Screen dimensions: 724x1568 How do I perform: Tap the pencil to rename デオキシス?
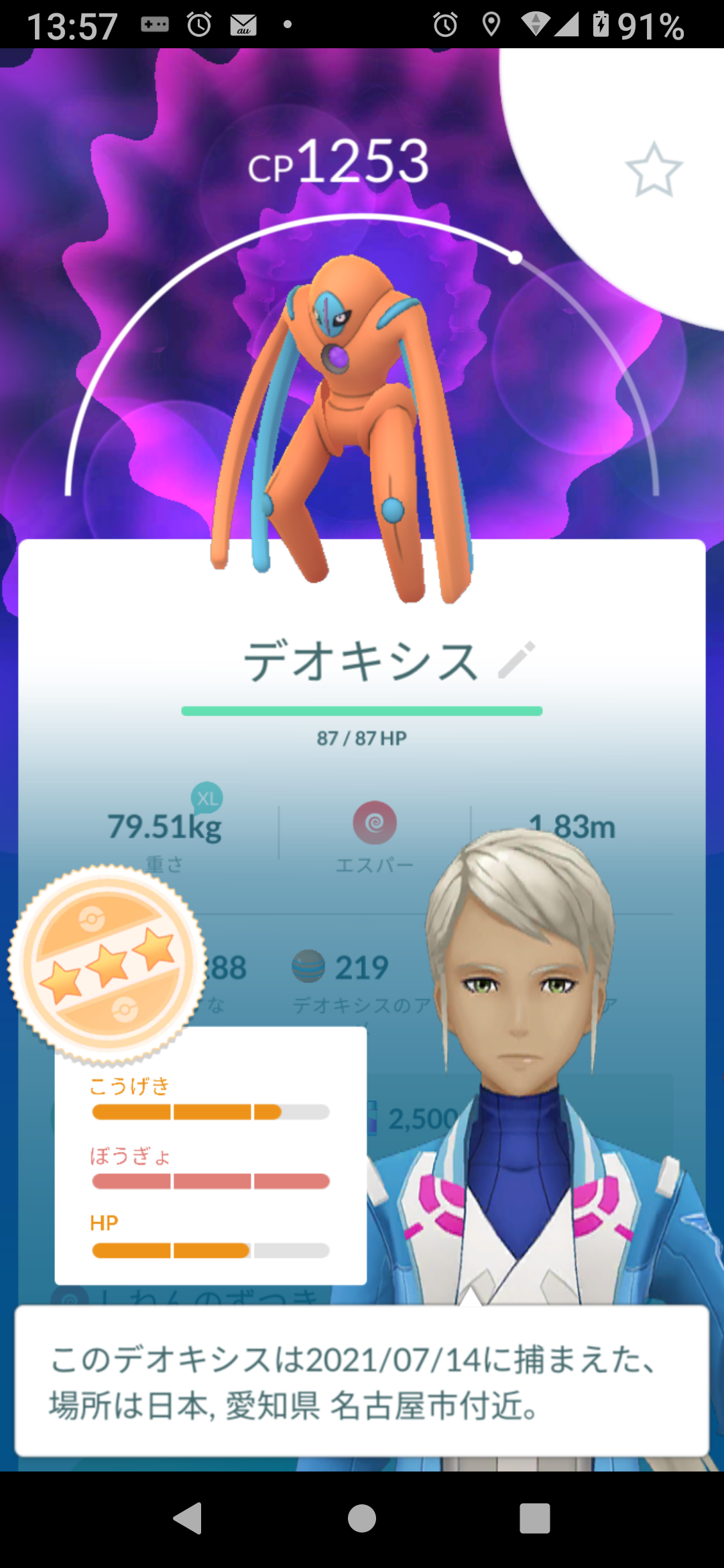[x=517, y=660]
